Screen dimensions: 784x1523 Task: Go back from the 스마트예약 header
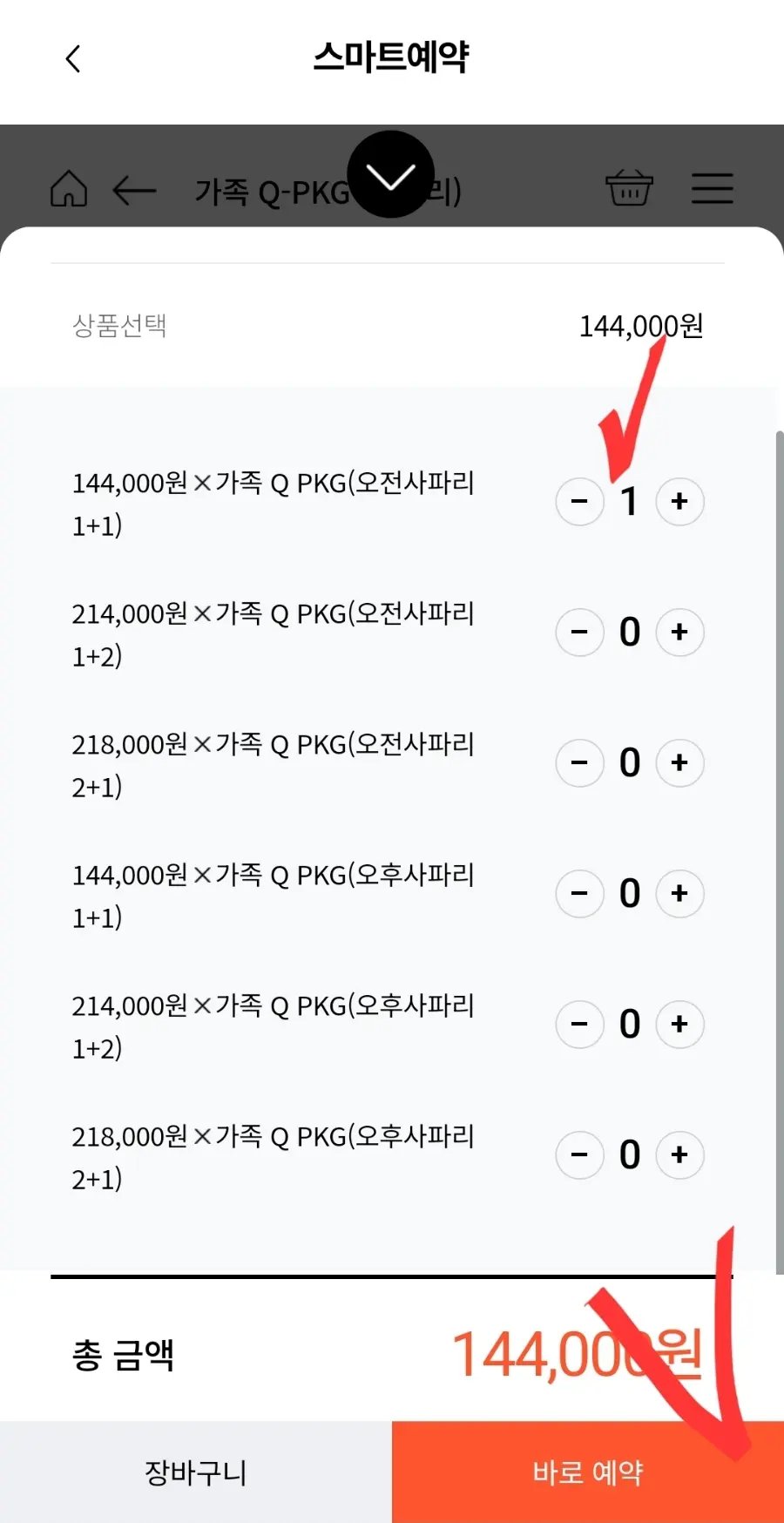coord(73,58)
